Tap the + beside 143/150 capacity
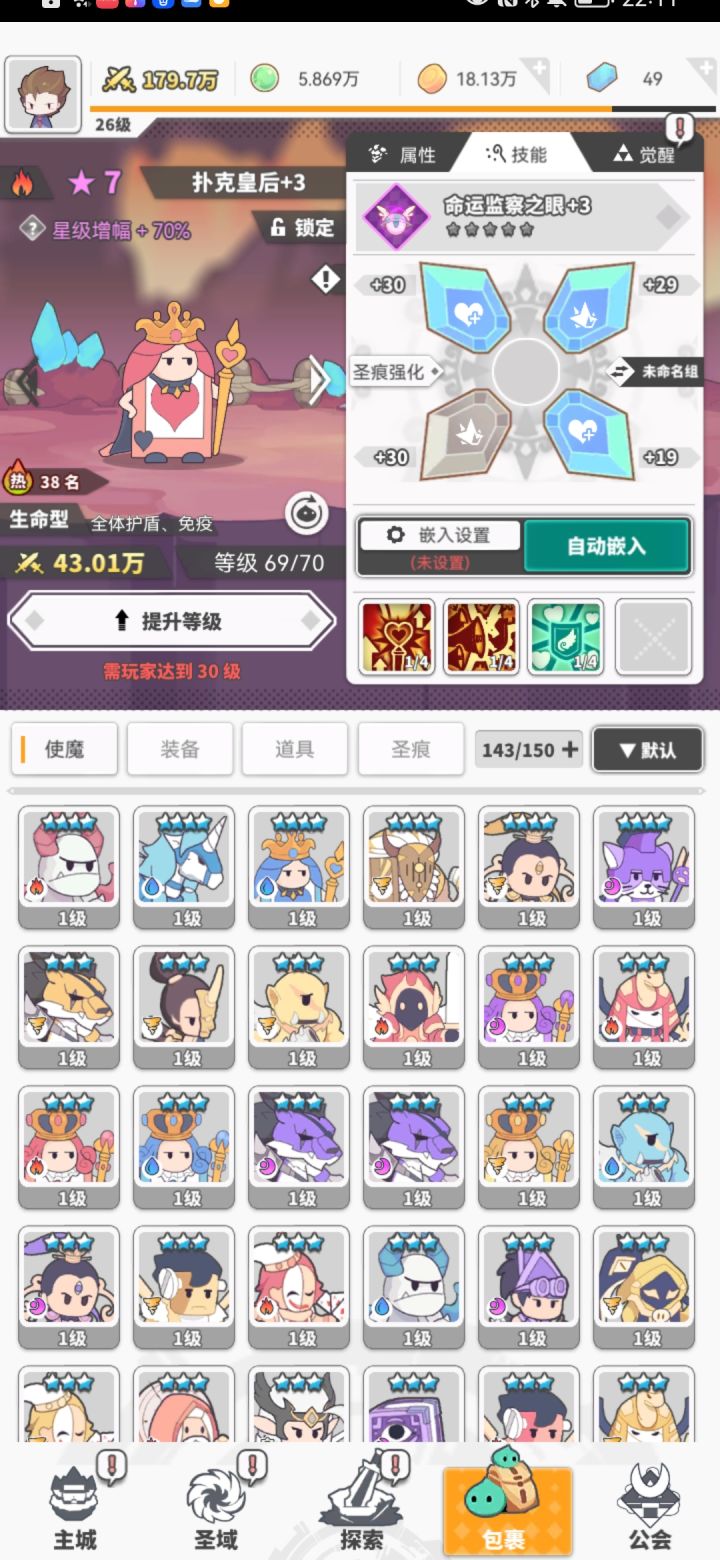Image resolution: width=720 pixels, height=1560 pixels. point(569,749)
